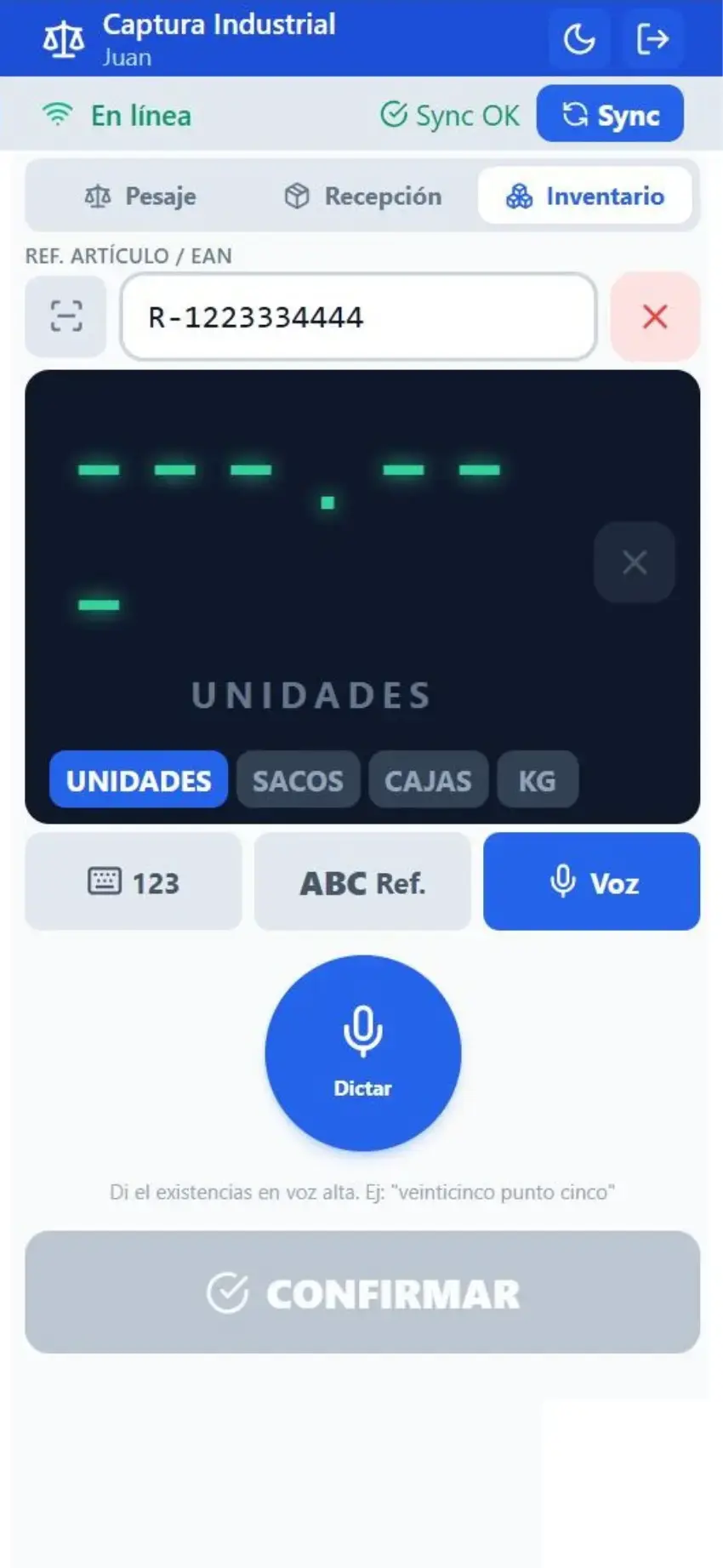
Task: Select the UNIDADES unit toggle
Action: point(137,779)
